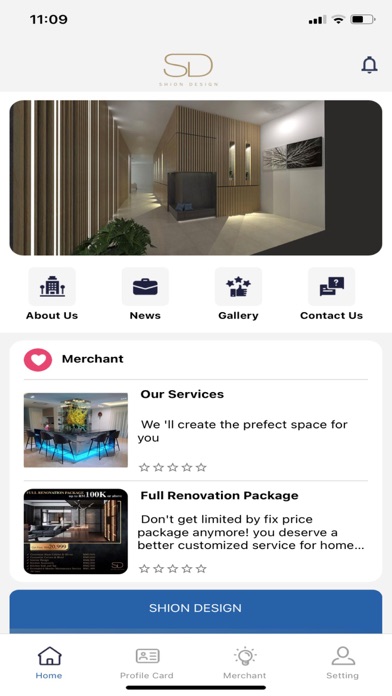Switch to the Profile Card tab
The width and height of the screenshot is (392, 696).
click(x=147, y=664)
